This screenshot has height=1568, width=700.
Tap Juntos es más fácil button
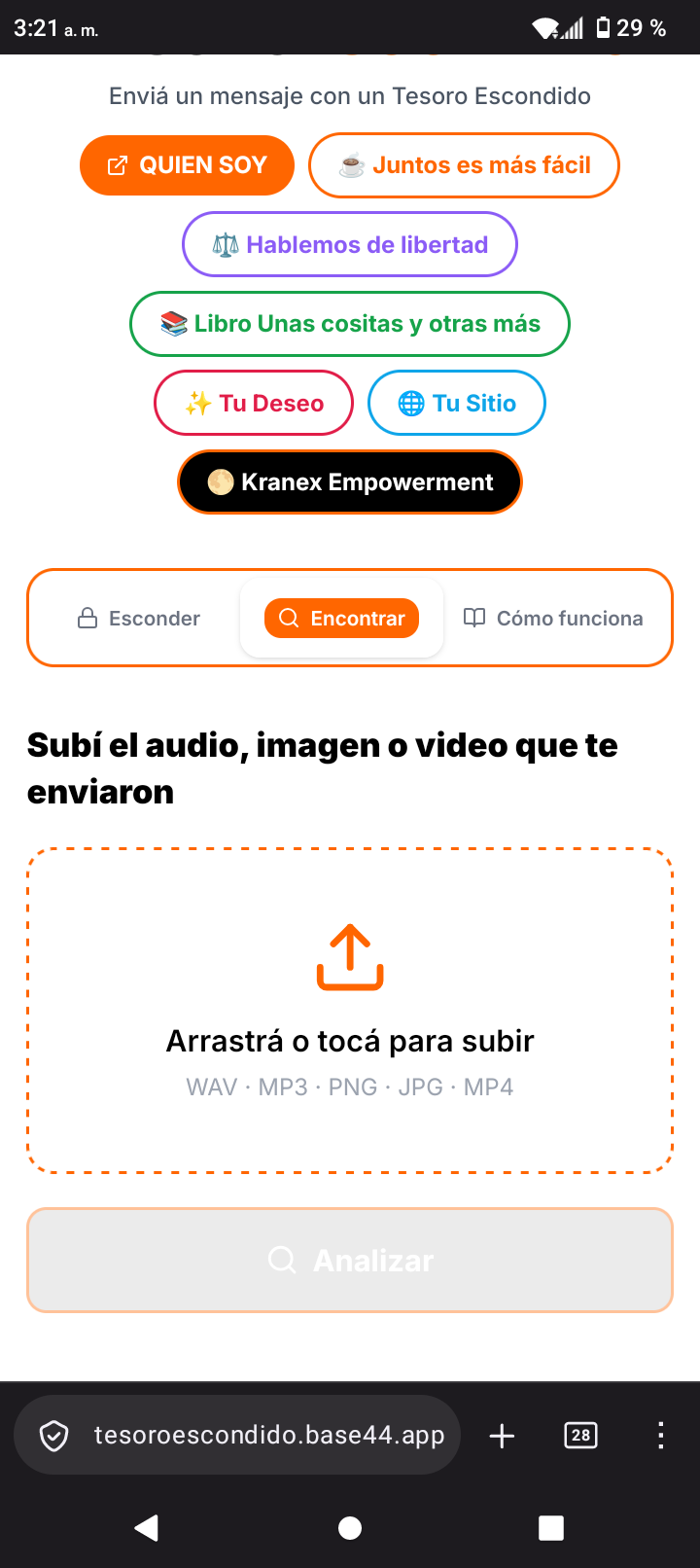pyautogui.click(x=464, y=165)
